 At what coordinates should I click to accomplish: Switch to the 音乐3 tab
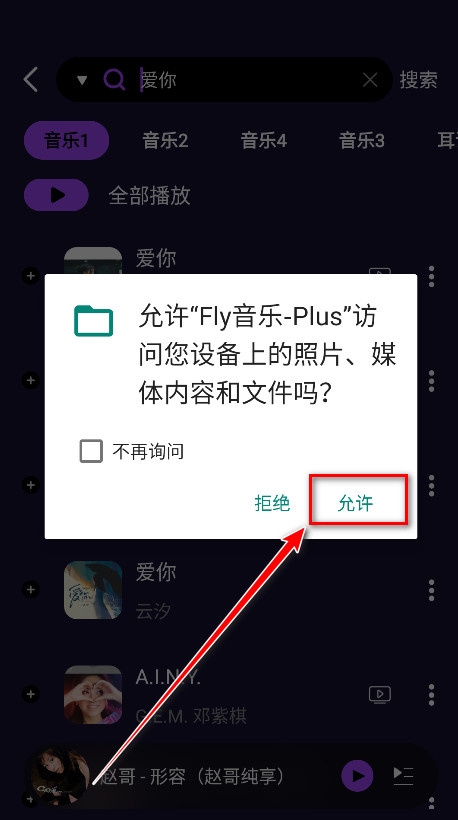[362, 140]
